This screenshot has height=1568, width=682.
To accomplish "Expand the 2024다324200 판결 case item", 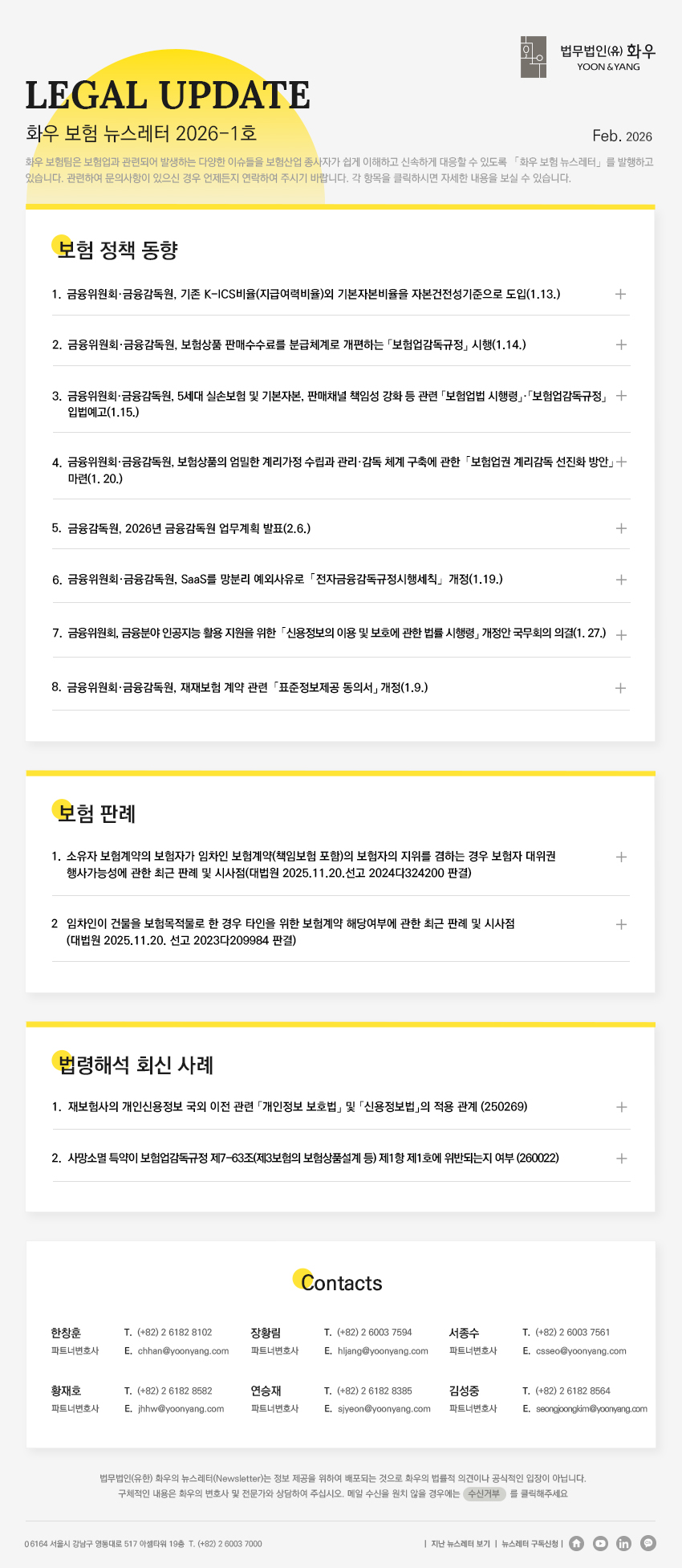I will (620, 857).
